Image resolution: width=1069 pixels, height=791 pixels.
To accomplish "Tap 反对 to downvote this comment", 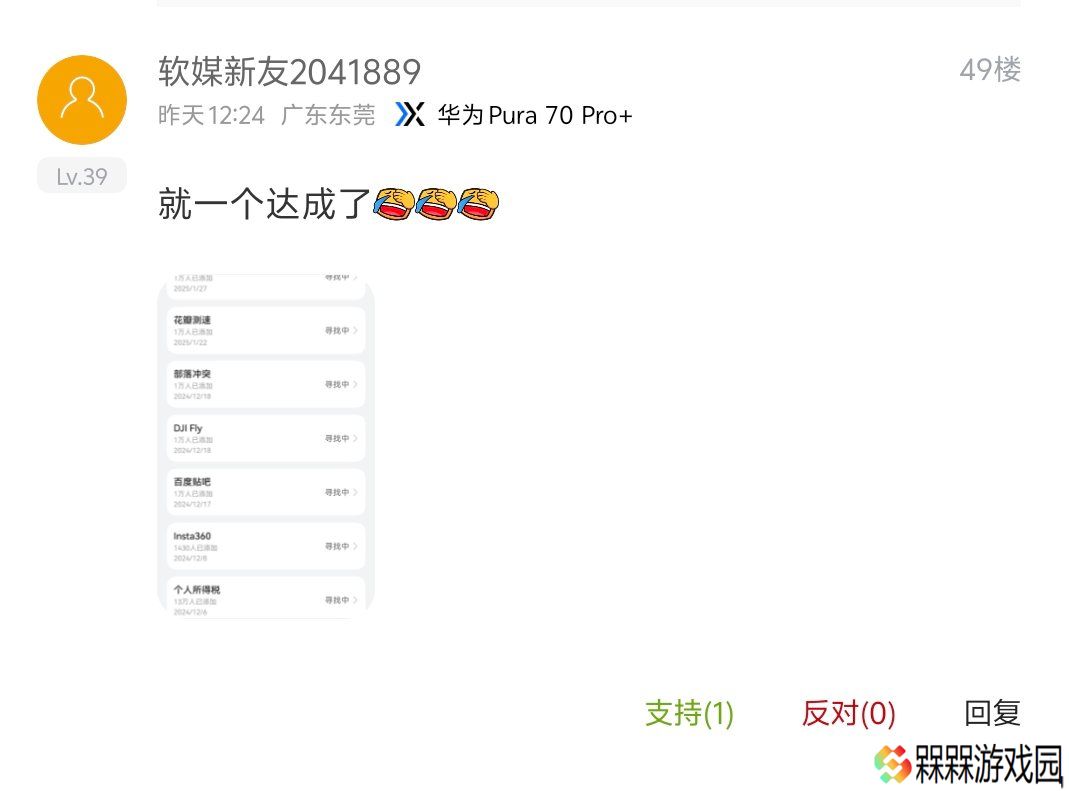I will pyautogui.click(x=848, y=713).
